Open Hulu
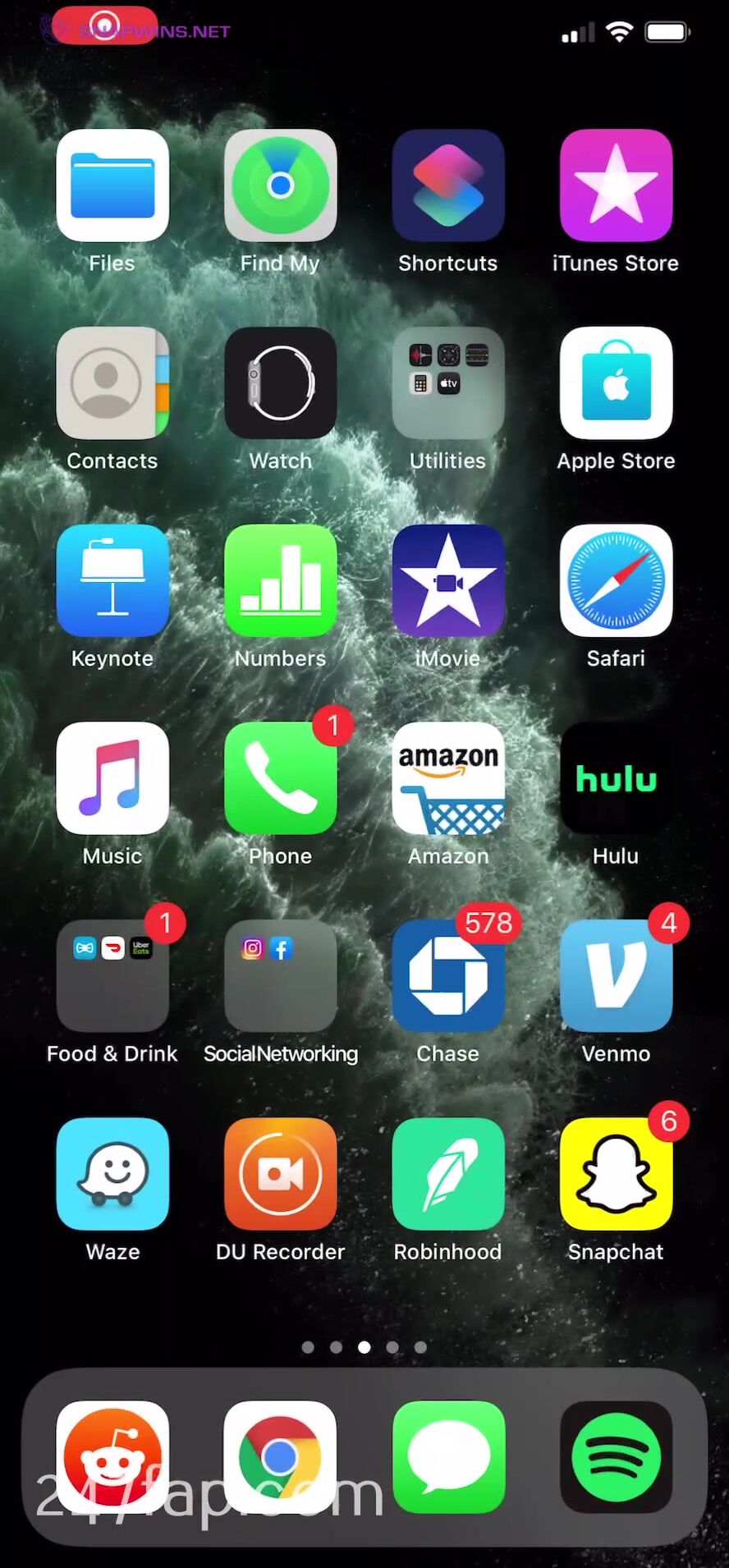Image resolution: width=729 pixels, height=1568 pixels. point(616,779)
